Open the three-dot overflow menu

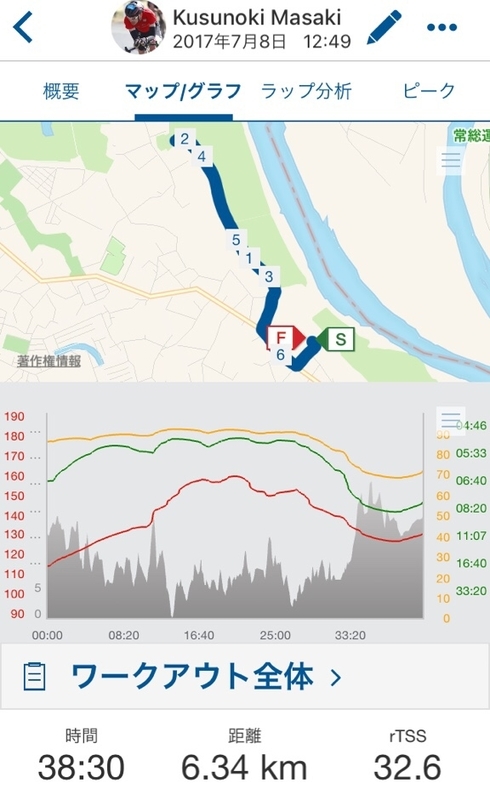[442, 28]
